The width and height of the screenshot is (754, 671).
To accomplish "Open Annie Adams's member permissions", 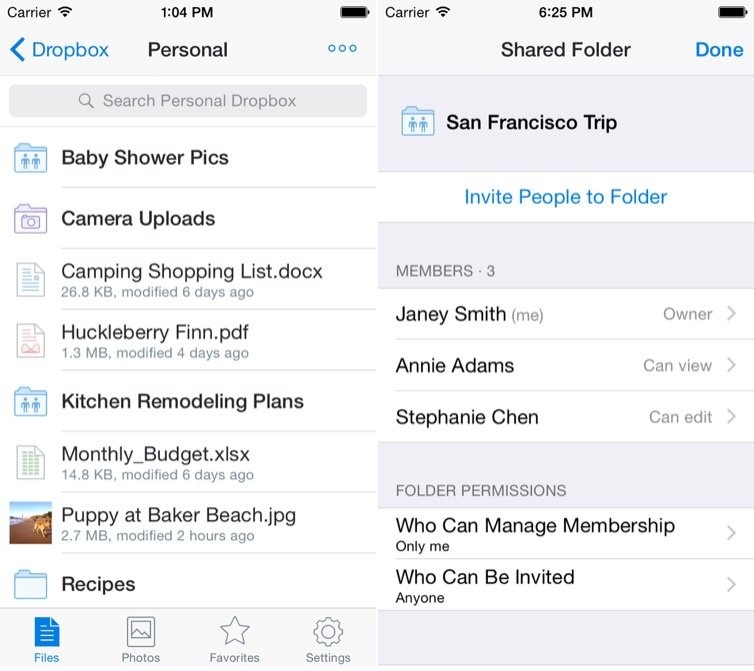I will tap(565, 366).
